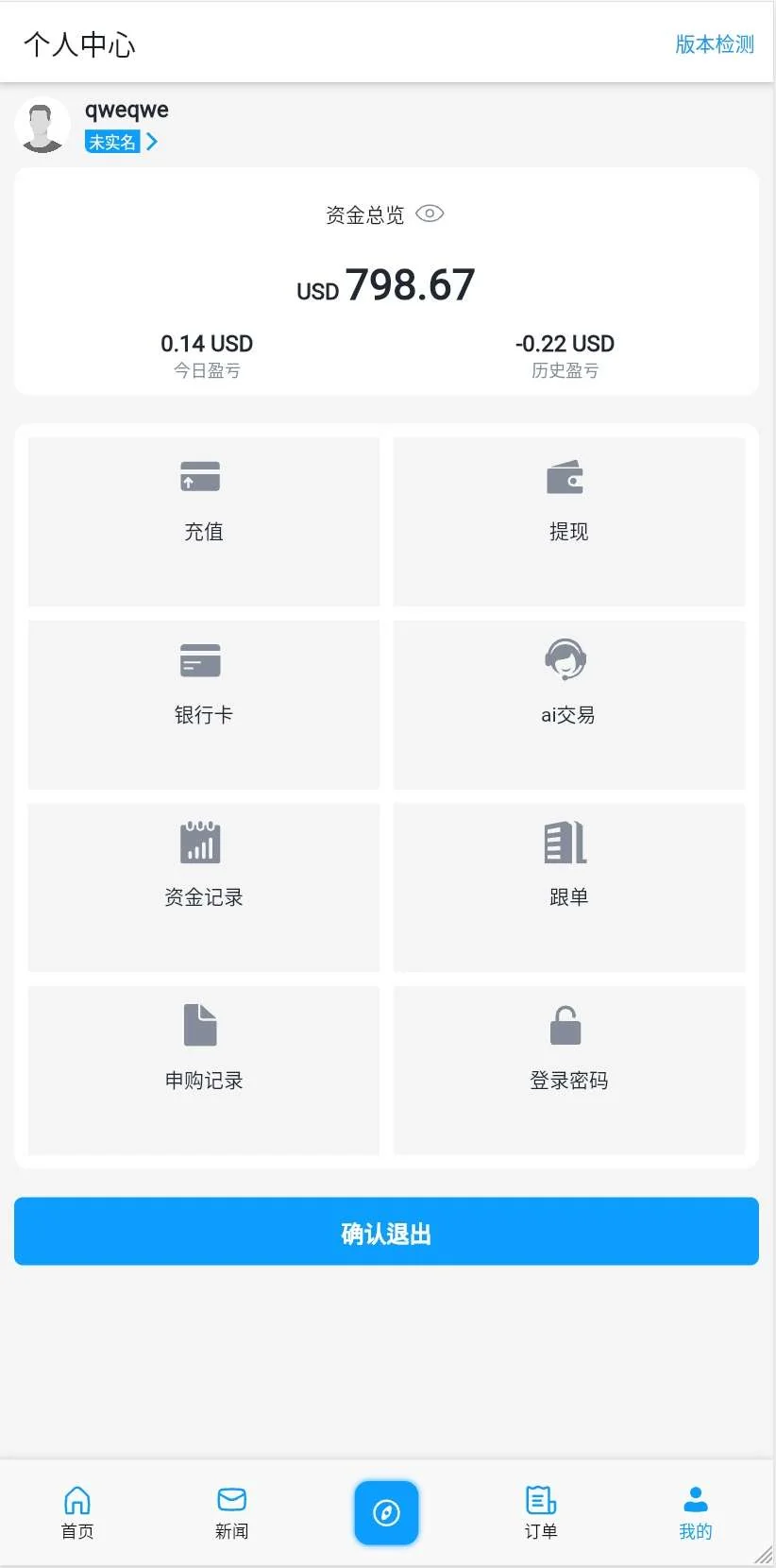
Task: View the 资金记录 fund records
Action: click(x=204, y=887)
